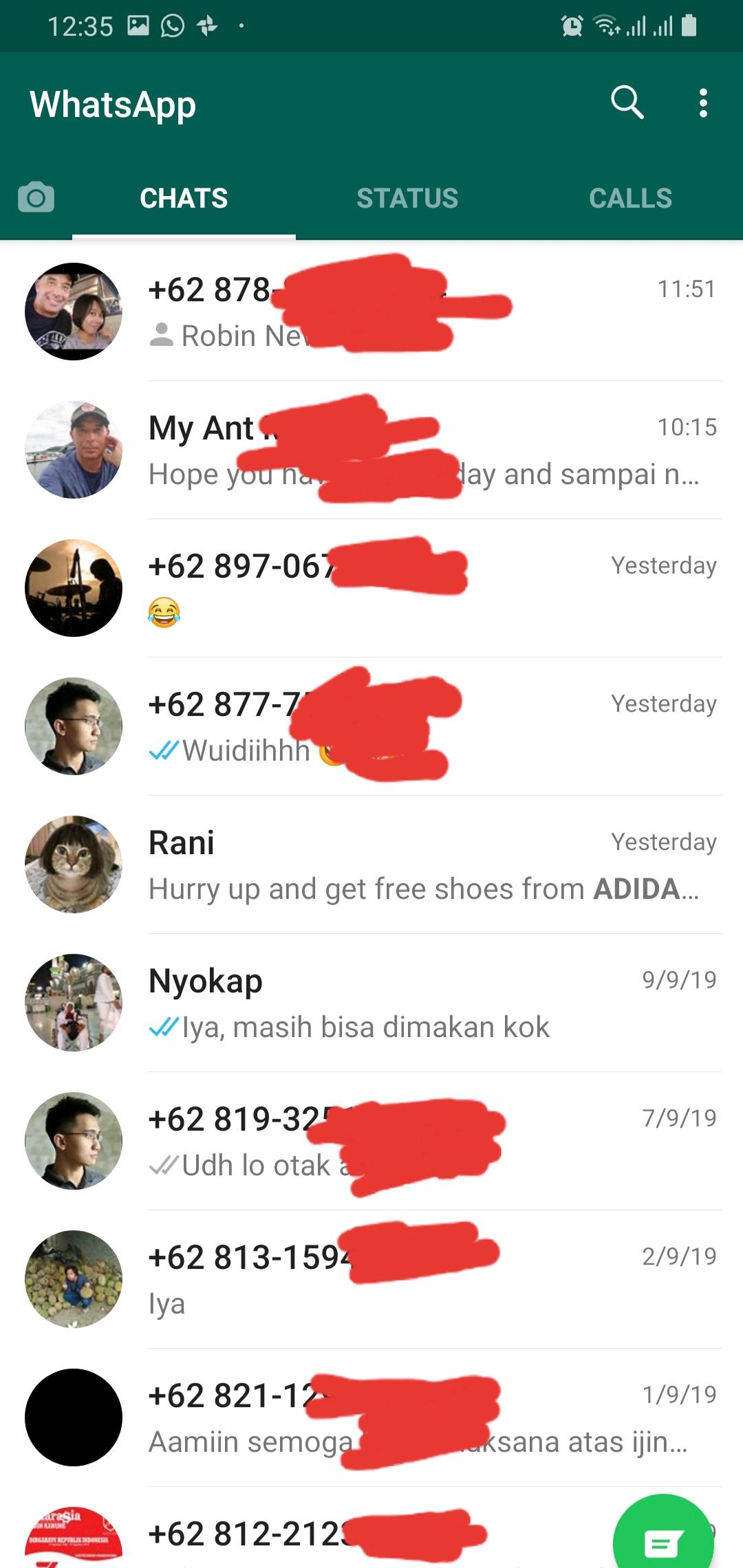Open the three-dot overflow menu

click(x=702, y=103)
